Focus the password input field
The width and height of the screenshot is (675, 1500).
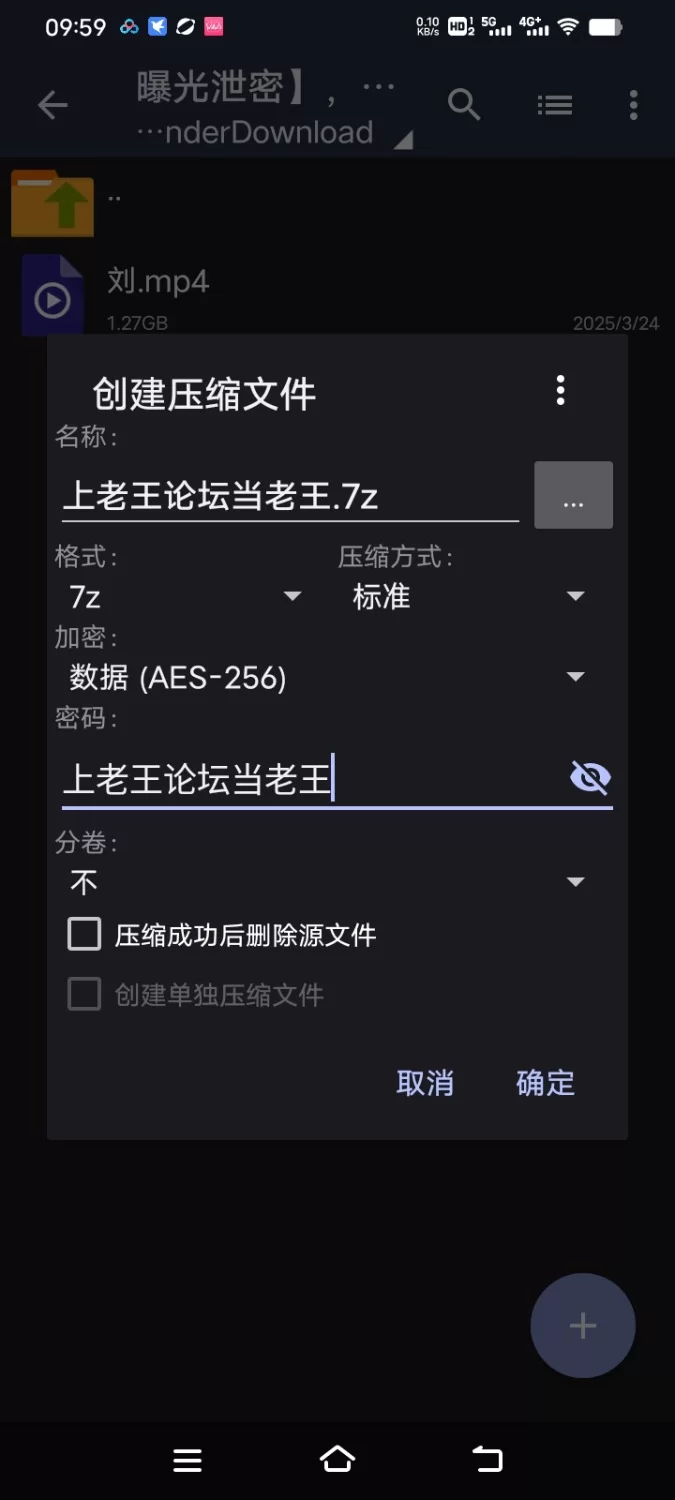tap(310, 778)
